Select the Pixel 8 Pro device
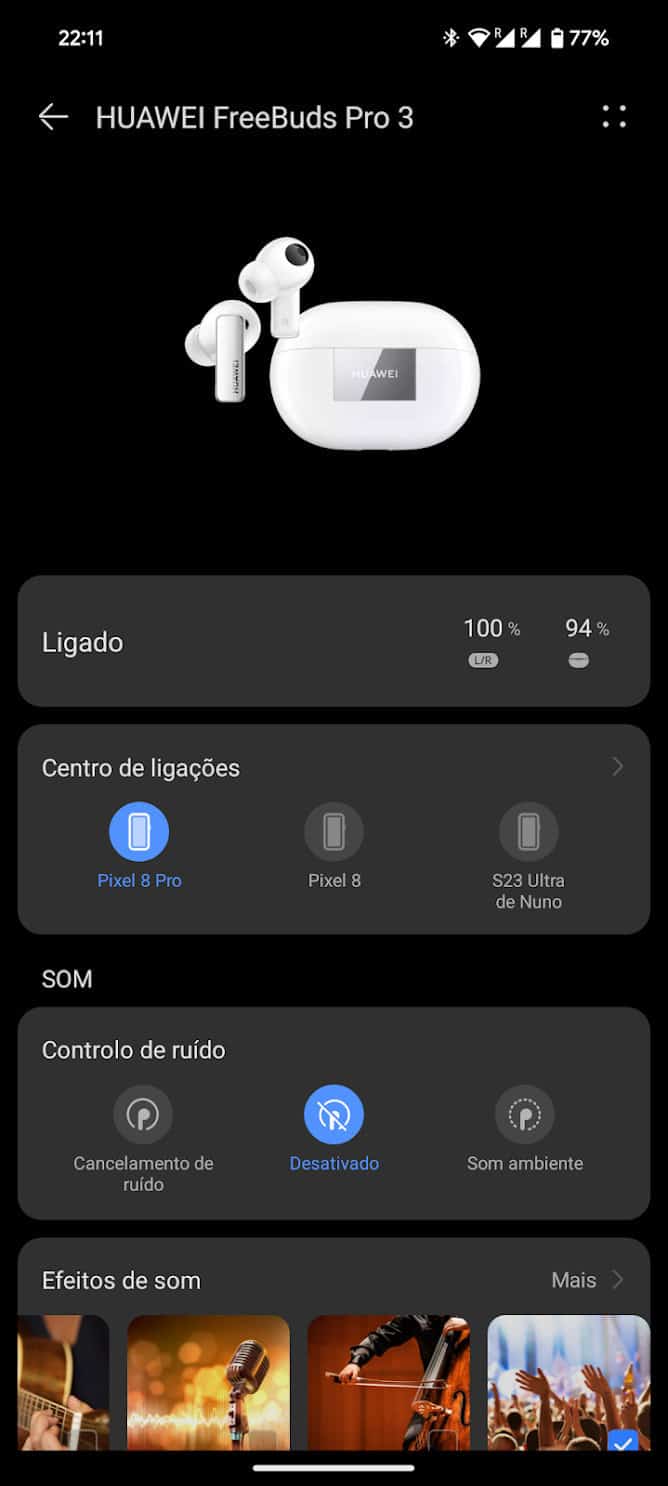Screen dimensions: 668x1486 [x=139, y=832]
